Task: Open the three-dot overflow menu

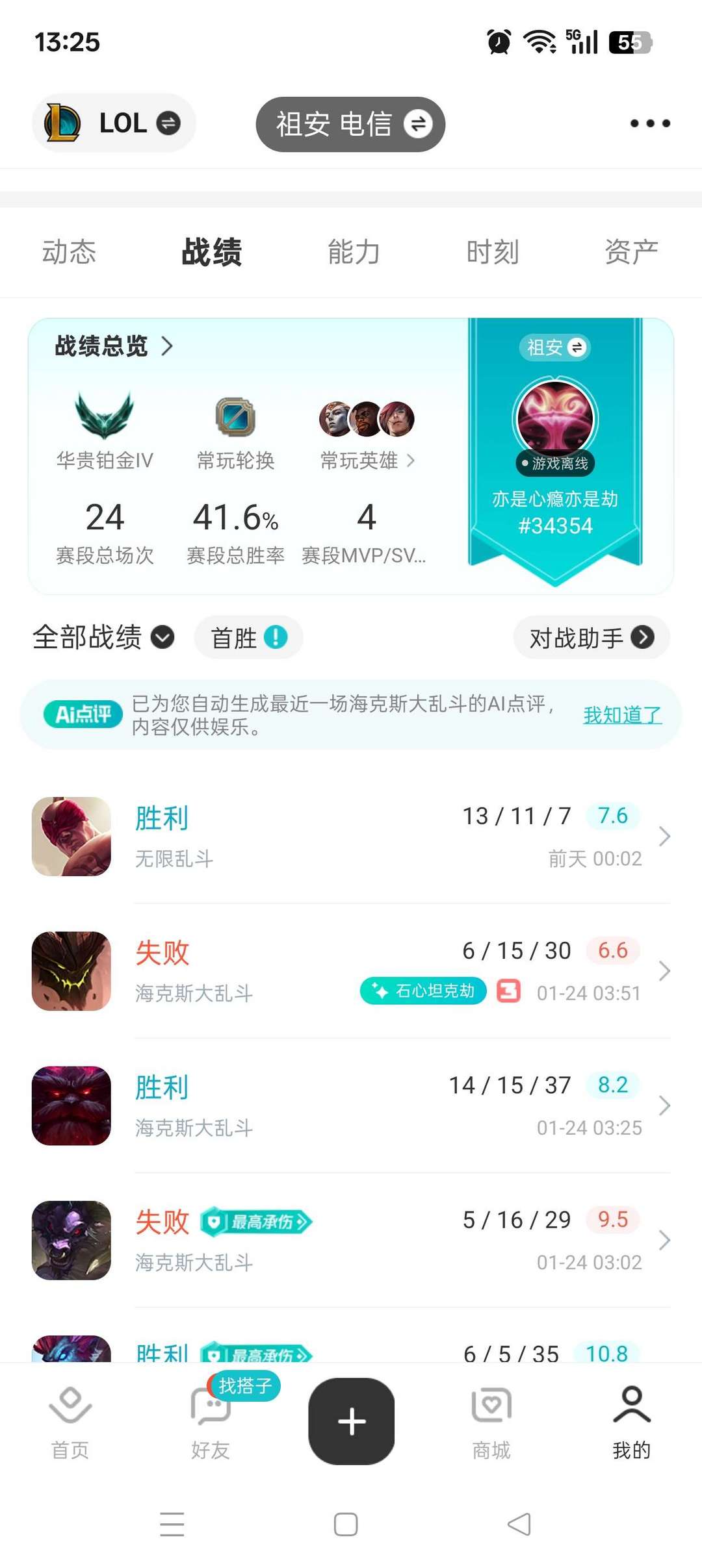Action: tap(650, 123)
